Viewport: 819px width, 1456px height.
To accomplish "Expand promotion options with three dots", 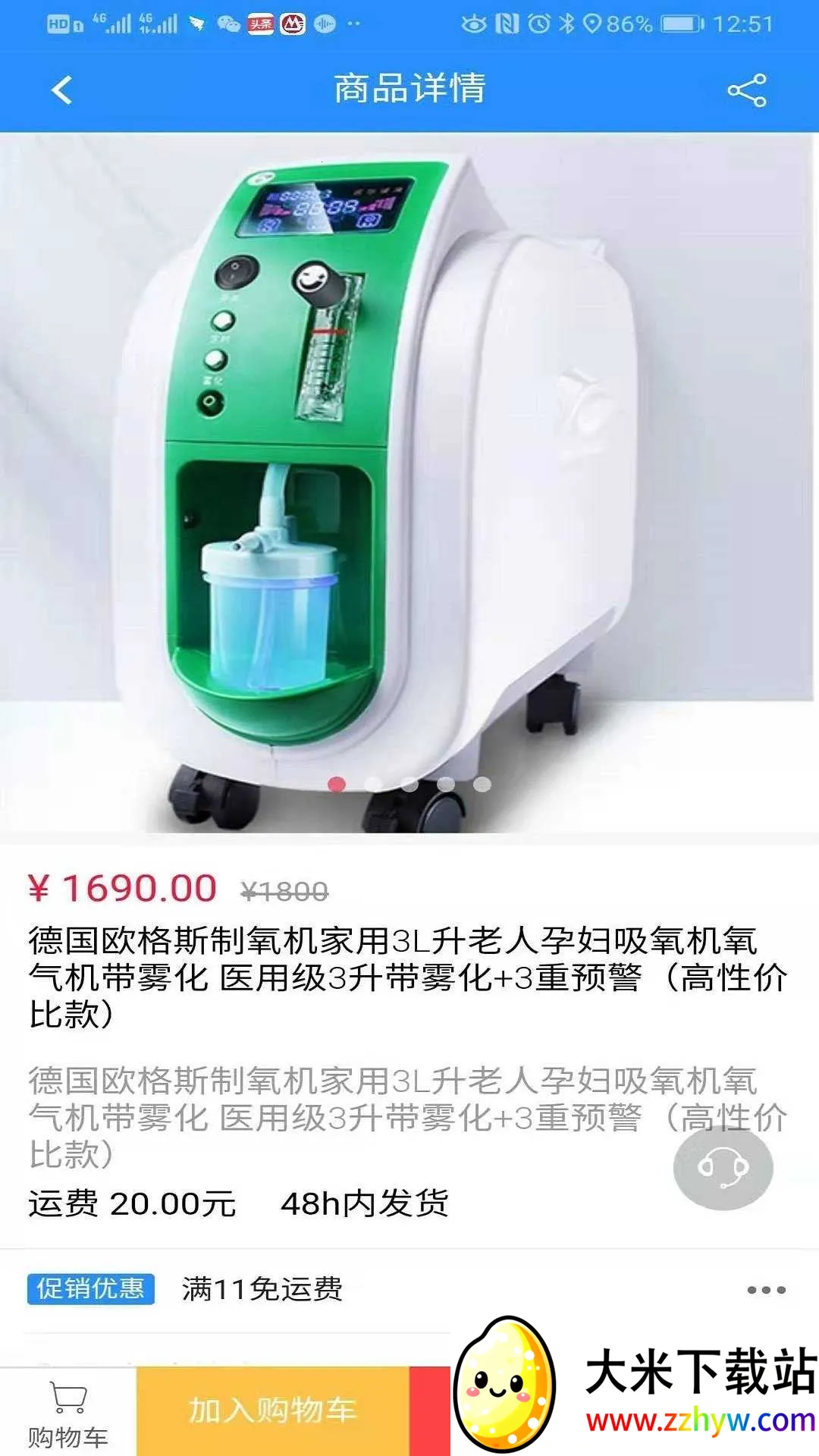I will point(766,1290).
